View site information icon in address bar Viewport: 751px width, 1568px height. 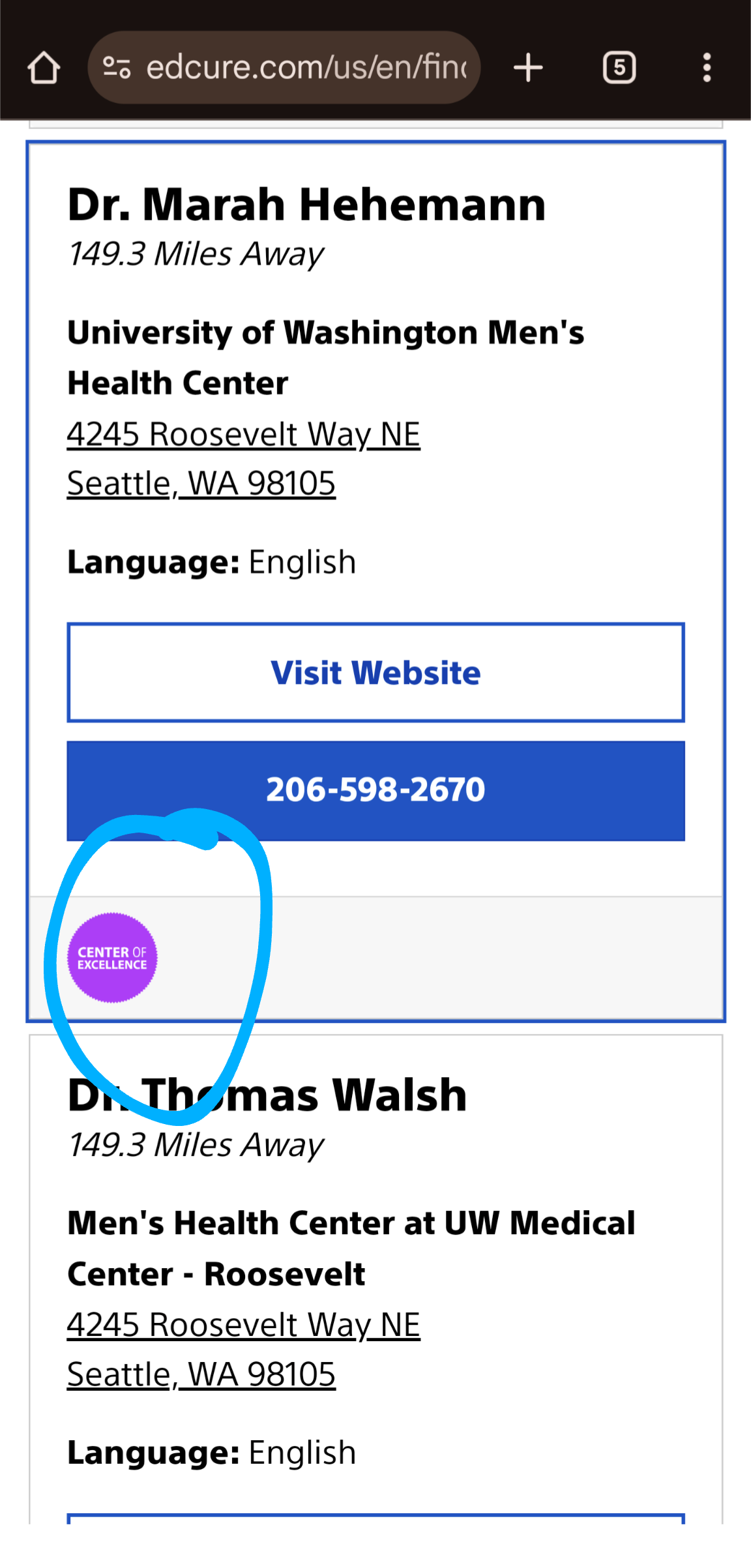tap(117, 68)
